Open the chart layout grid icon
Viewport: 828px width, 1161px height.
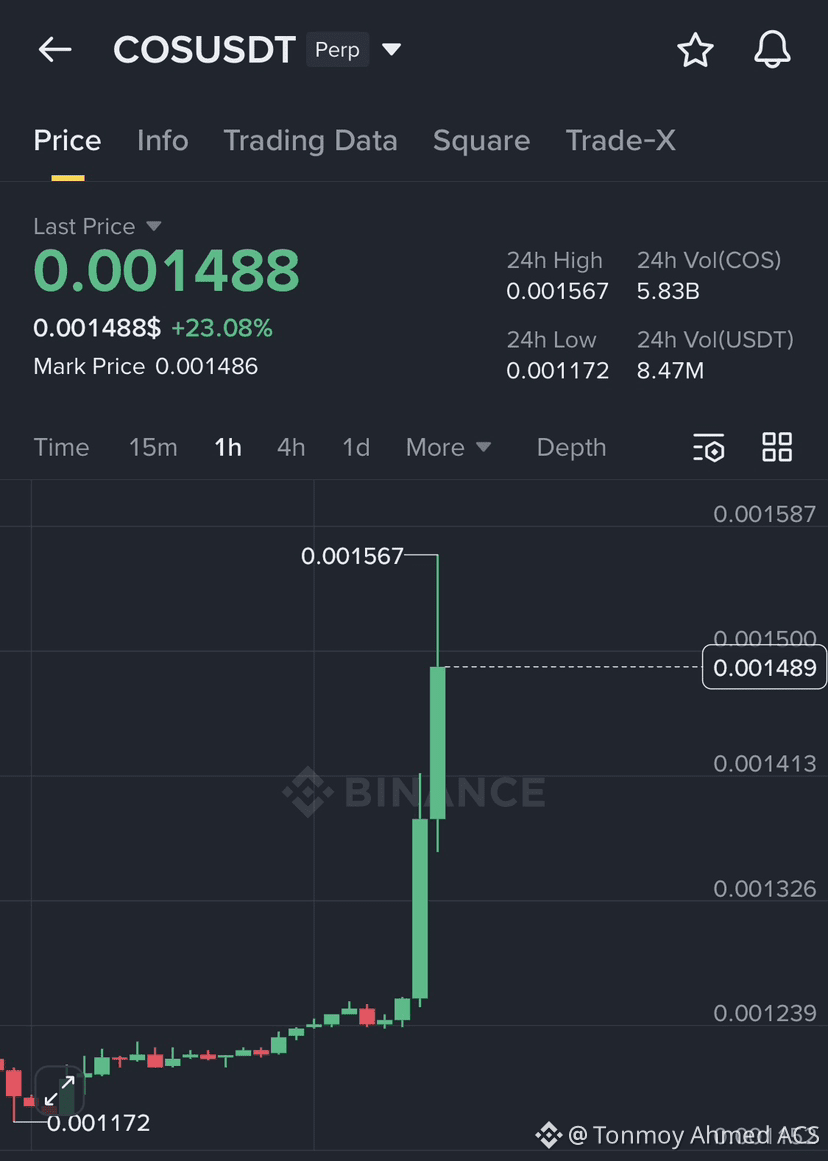[777, 447]
